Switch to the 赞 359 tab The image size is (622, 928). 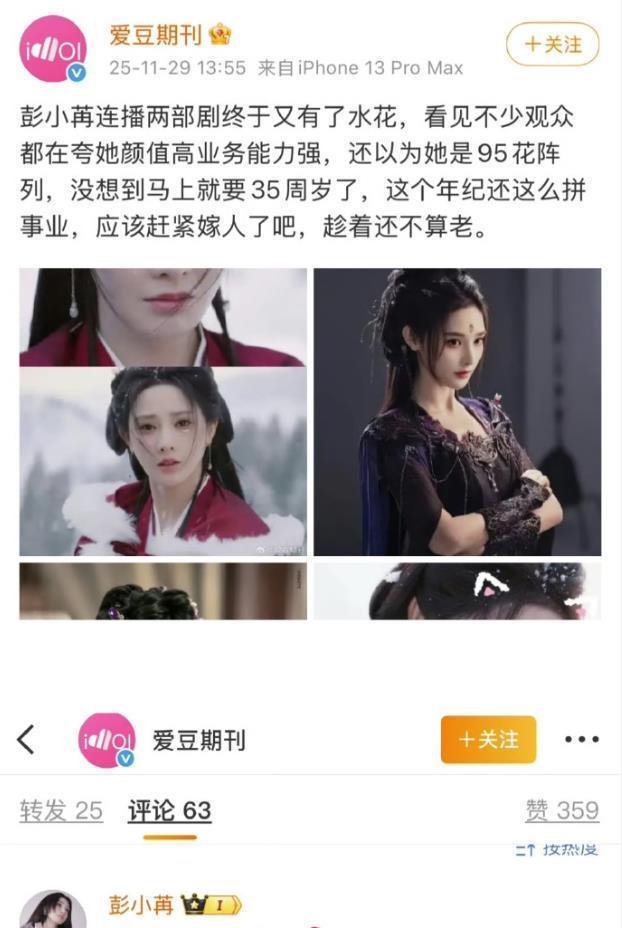(x=562, y=810)
